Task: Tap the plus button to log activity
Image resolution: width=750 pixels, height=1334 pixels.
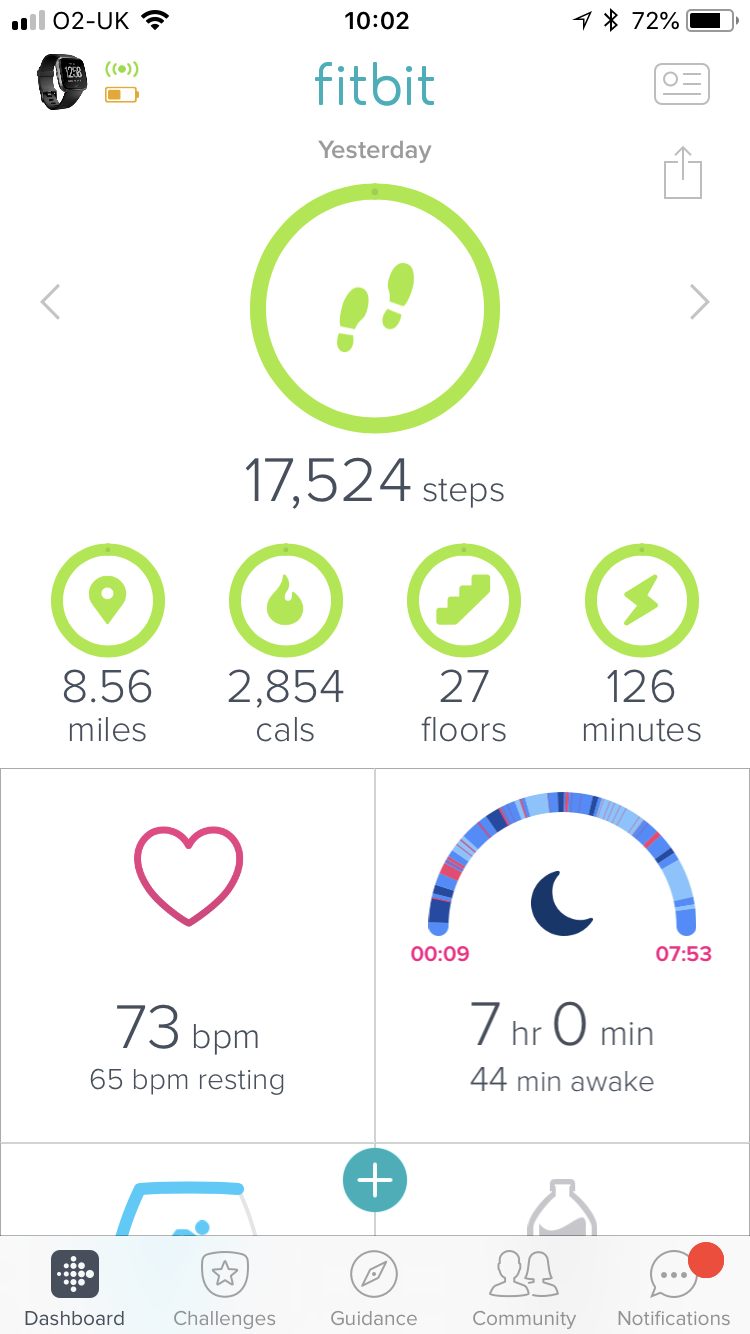Action: point(375,1181)
